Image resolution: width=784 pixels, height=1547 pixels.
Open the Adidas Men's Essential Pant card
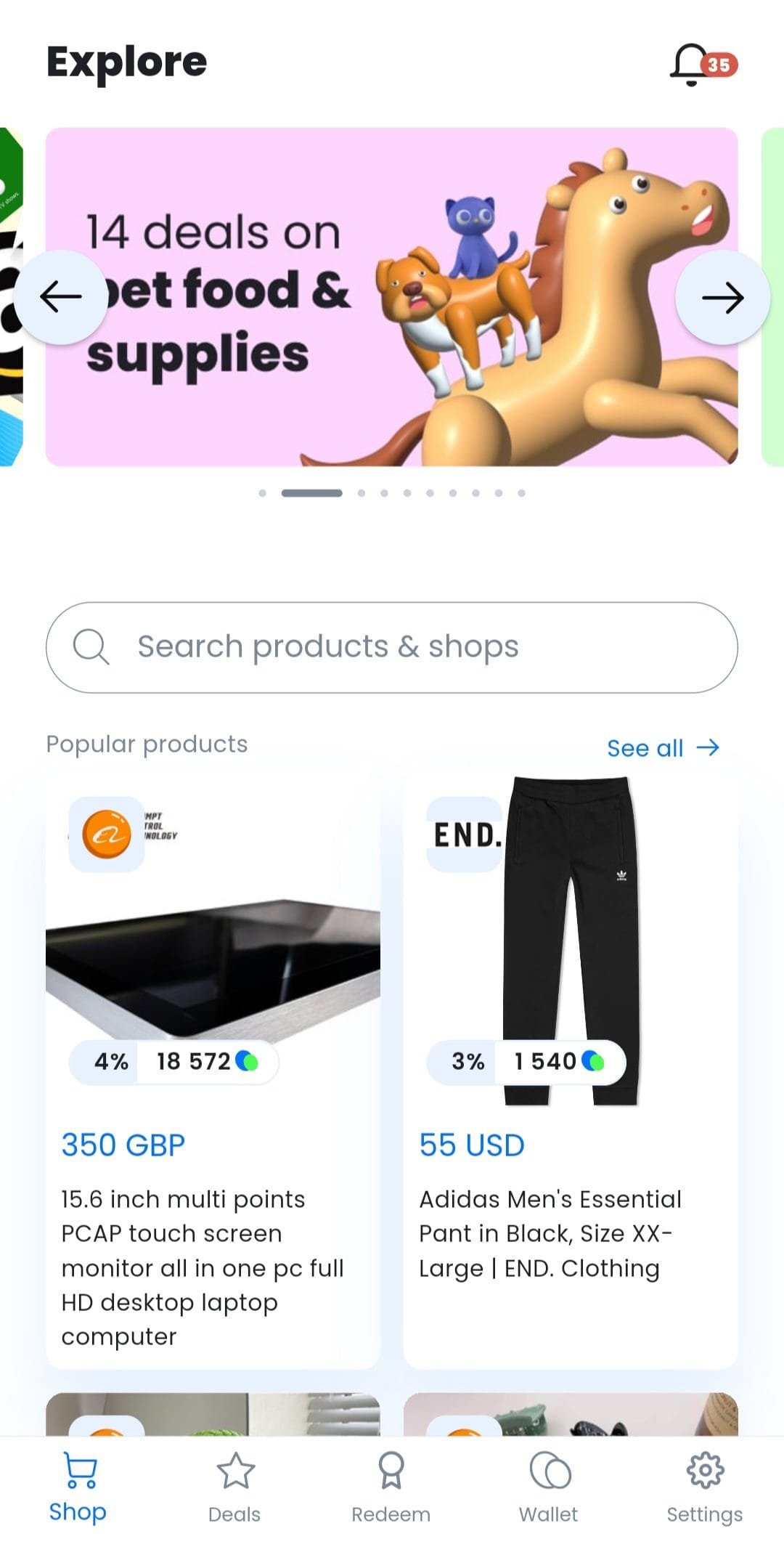(x=571, y=1071)
